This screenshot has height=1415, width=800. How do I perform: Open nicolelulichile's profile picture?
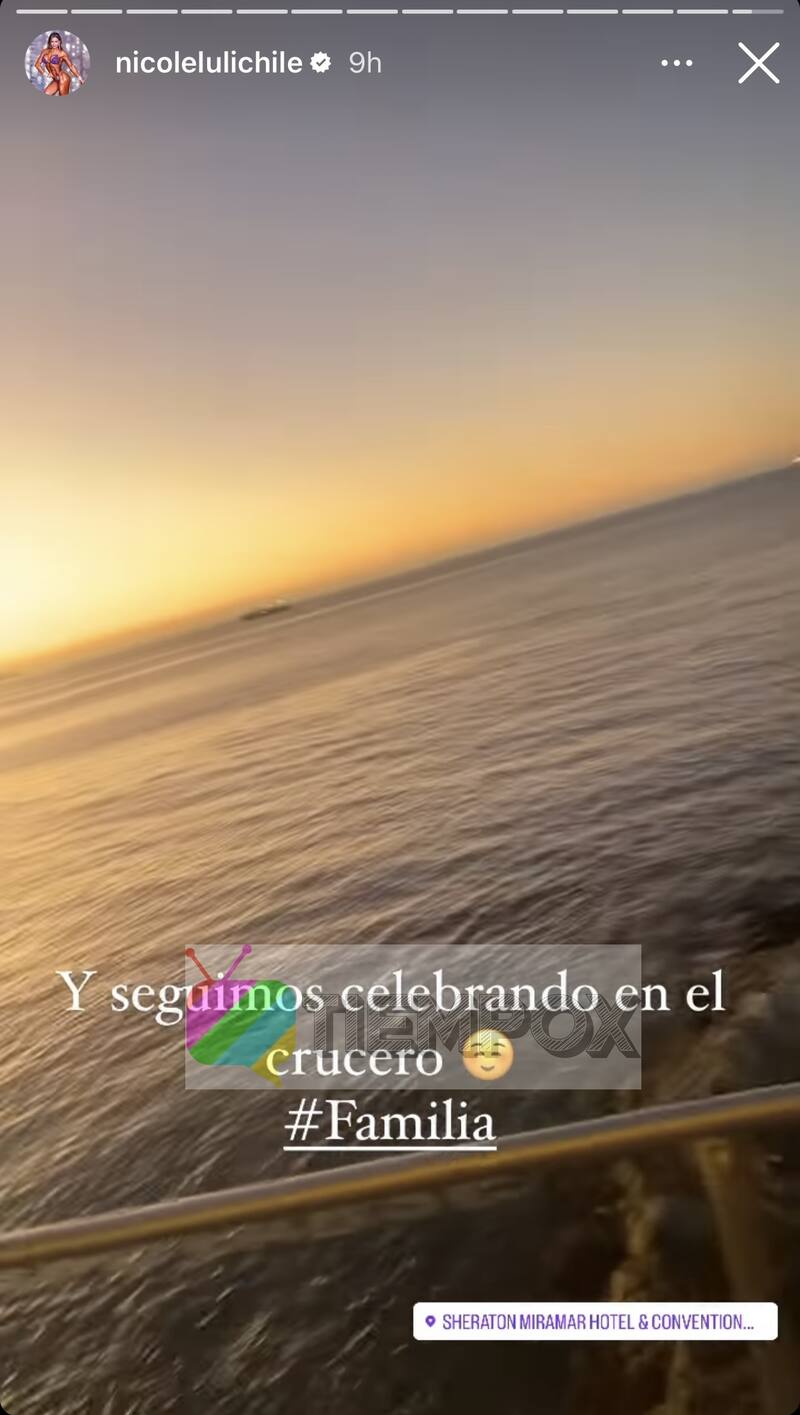click(57, 63)
